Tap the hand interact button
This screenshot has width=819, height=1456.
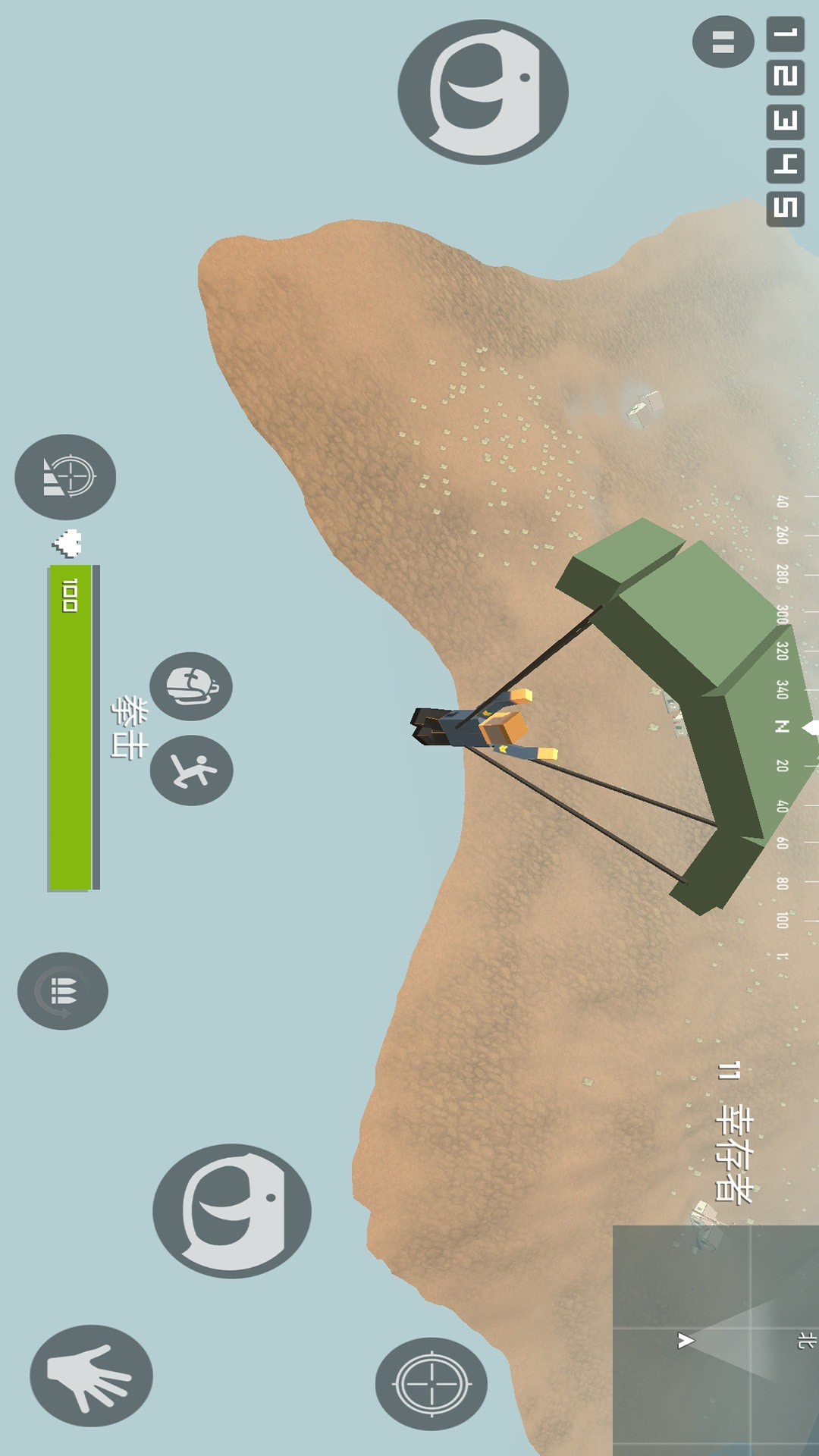[x=91, y=1375]
